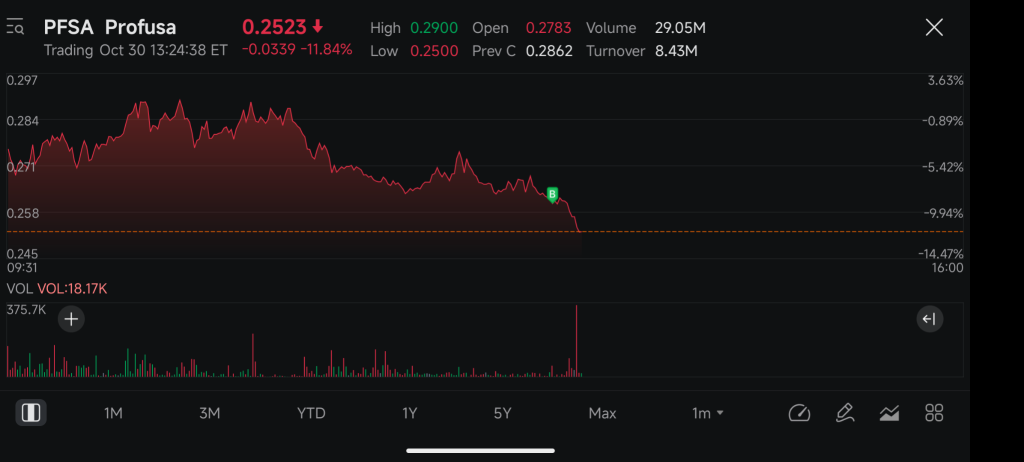Image resolution: width=1024 pixels, height=462 pixels.
Task: Open the stock search list icon
Action: (16, 28)
